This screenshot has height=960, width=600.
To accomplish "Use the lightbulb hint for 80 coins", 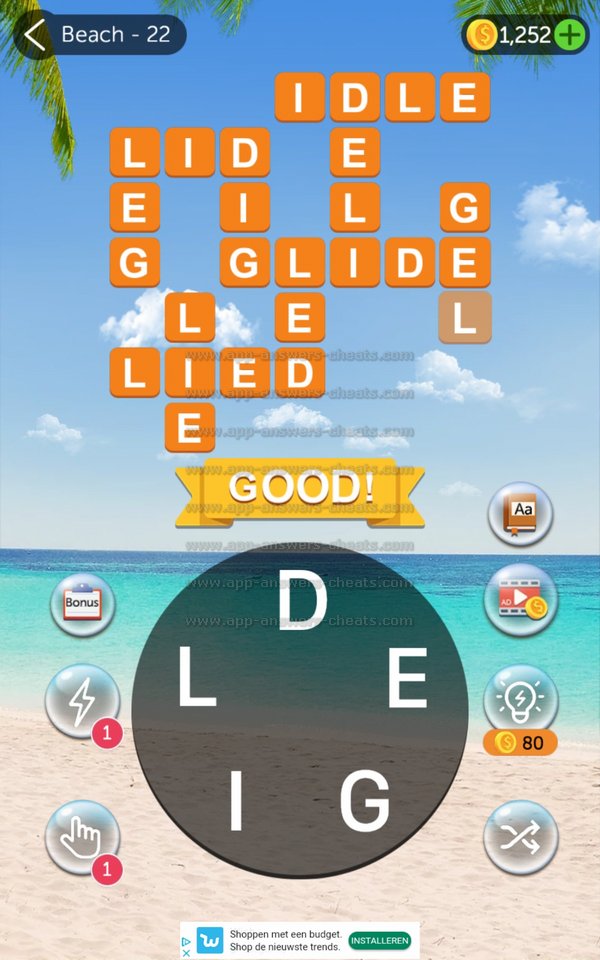I will pyautogui.click(x=520, y=698).
